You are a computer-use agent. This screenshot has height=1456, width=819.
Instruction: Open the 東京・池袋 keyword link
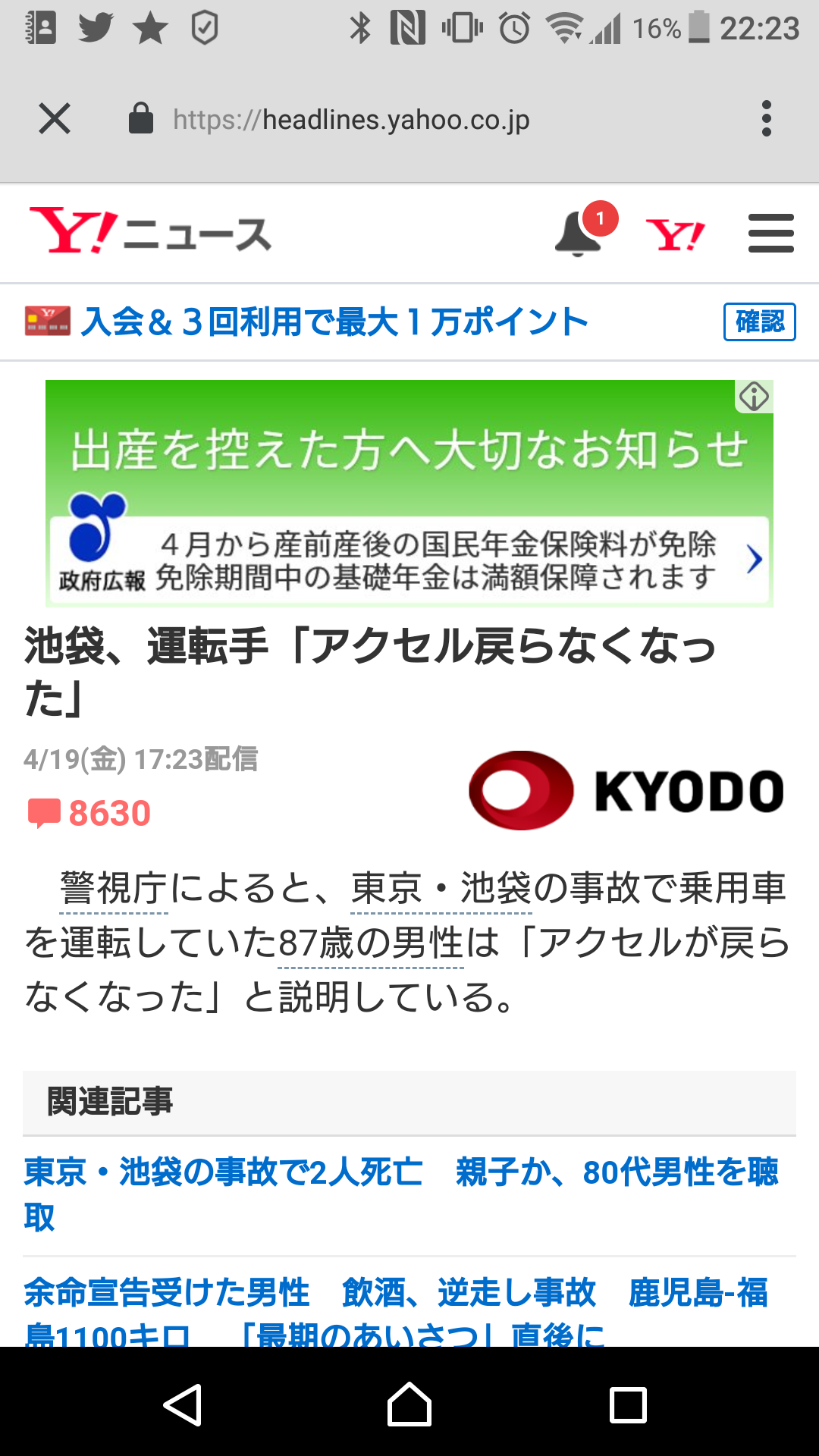tap(441, 888)
